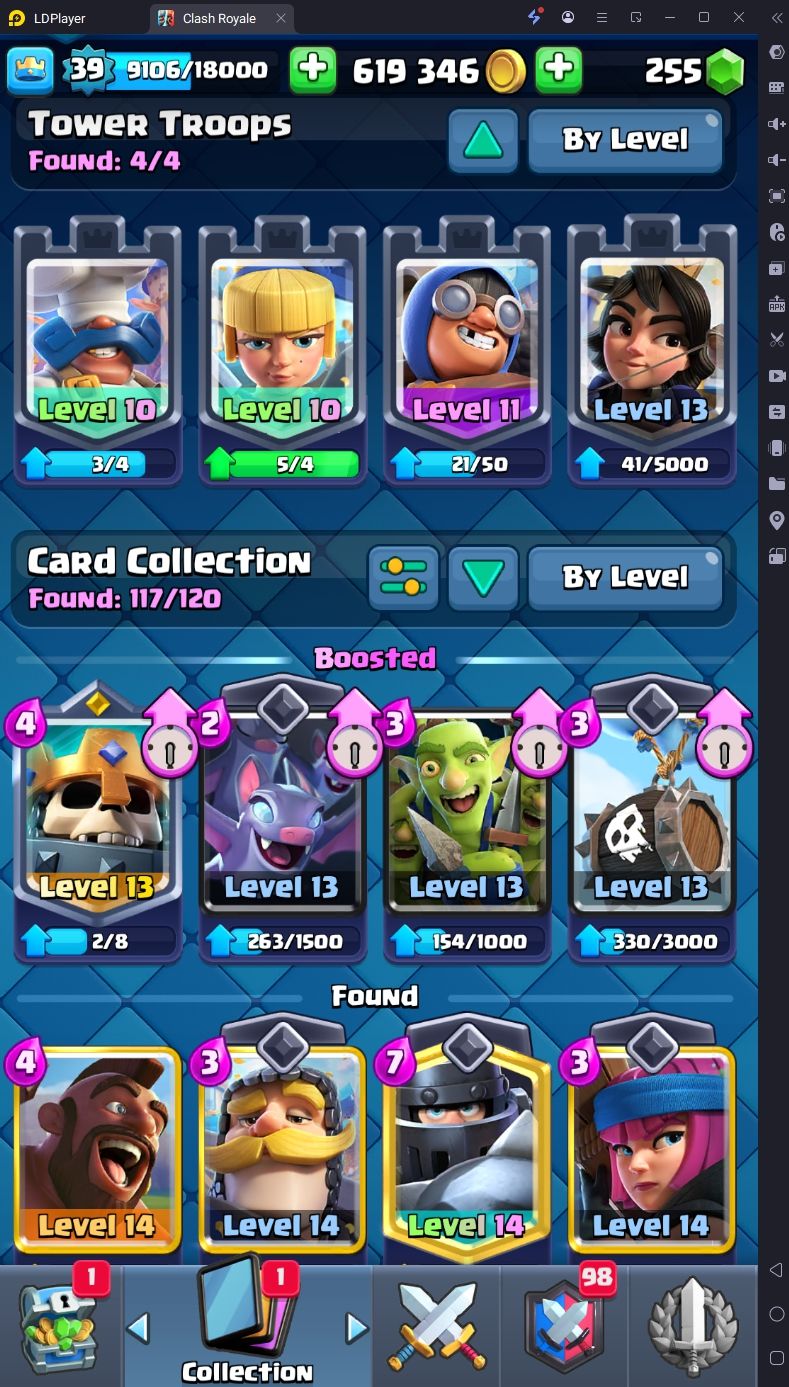The width and height of the screenshot is (789, 1387).
Task: Add more gold with the plus button
Action: coord(559,69)
